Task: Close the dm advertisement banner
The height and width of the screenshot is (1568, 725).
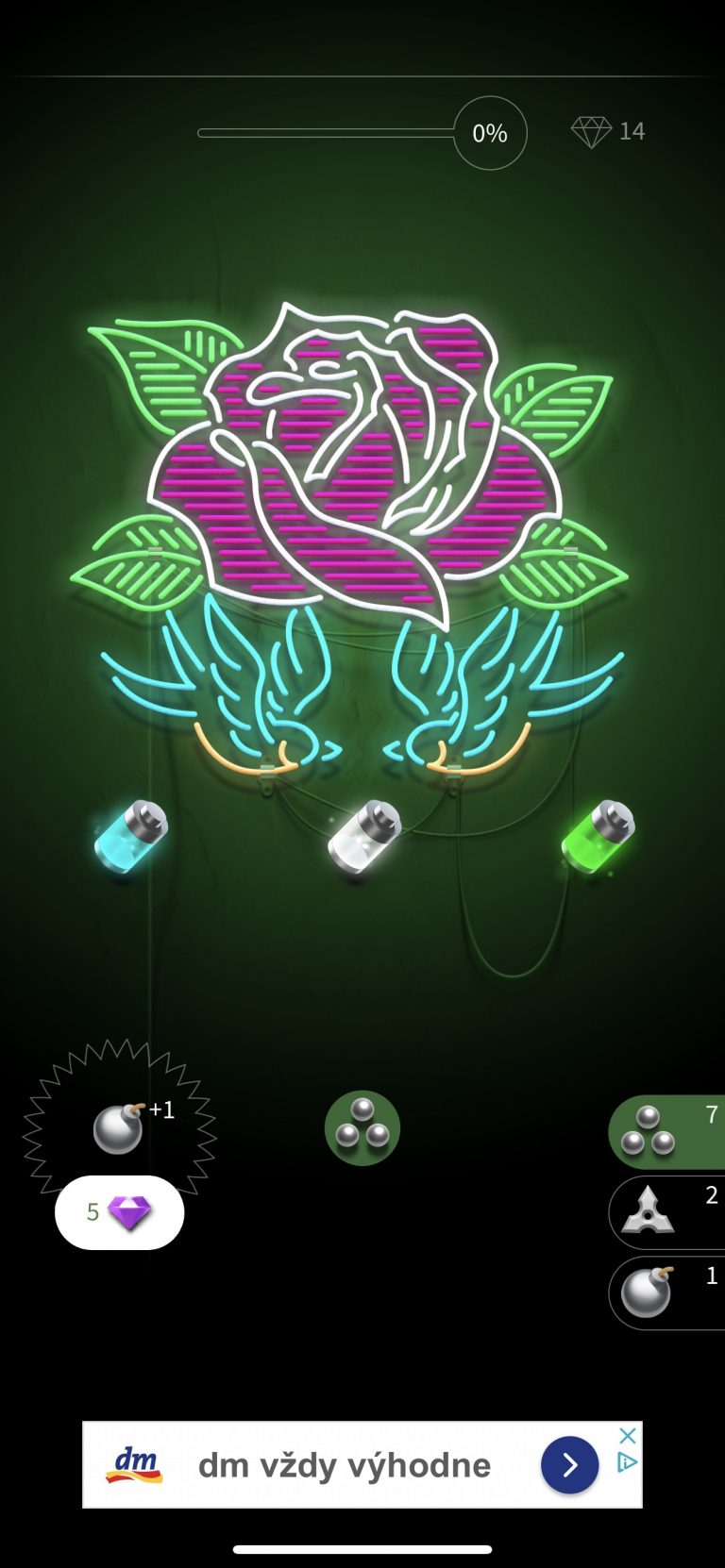Action: (x=628, y=1436)
